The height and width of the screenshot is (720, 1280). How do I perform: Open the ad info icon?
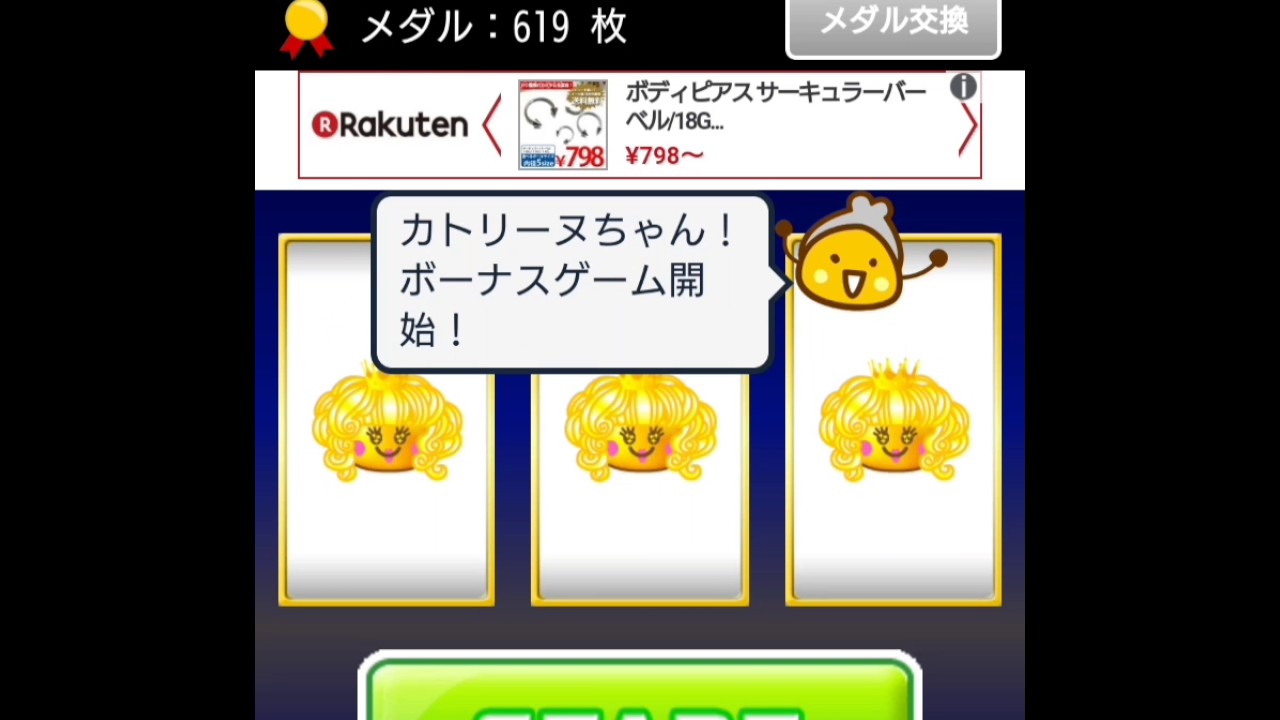(x=963, y=87)
